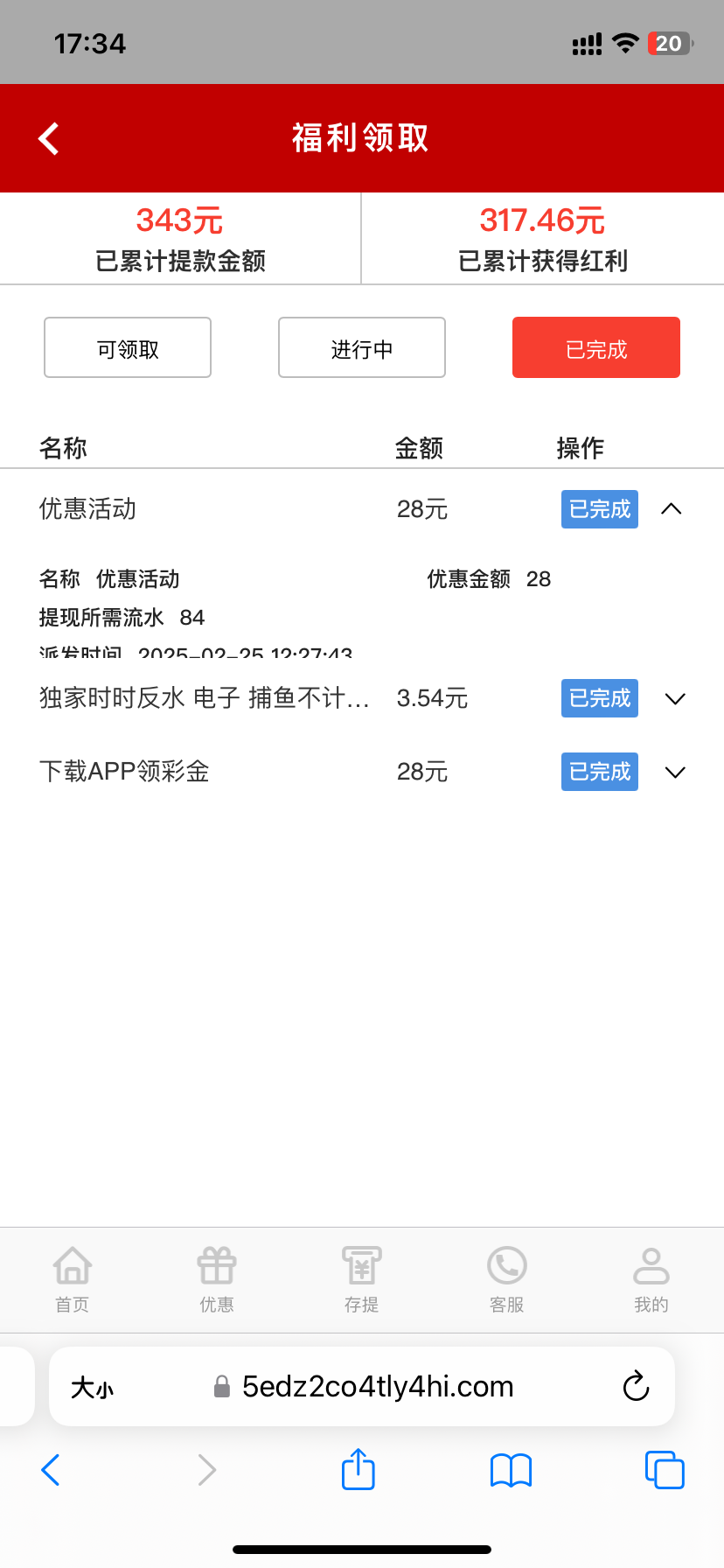Open Safari's 大小 page settings menu
This screenshot has width=724, height=1568.
[x=93, y=1388]
